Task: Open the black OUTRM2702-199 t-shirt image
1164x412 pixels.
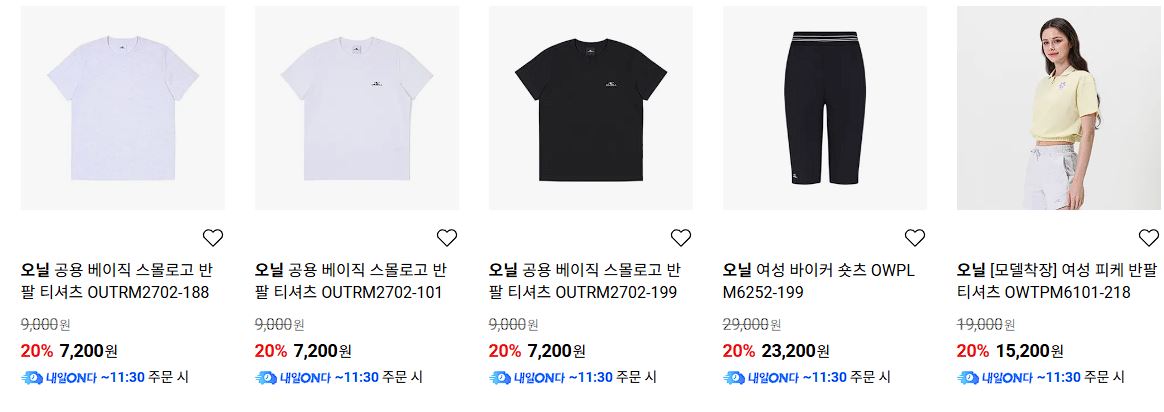Action: click(591, 108)
